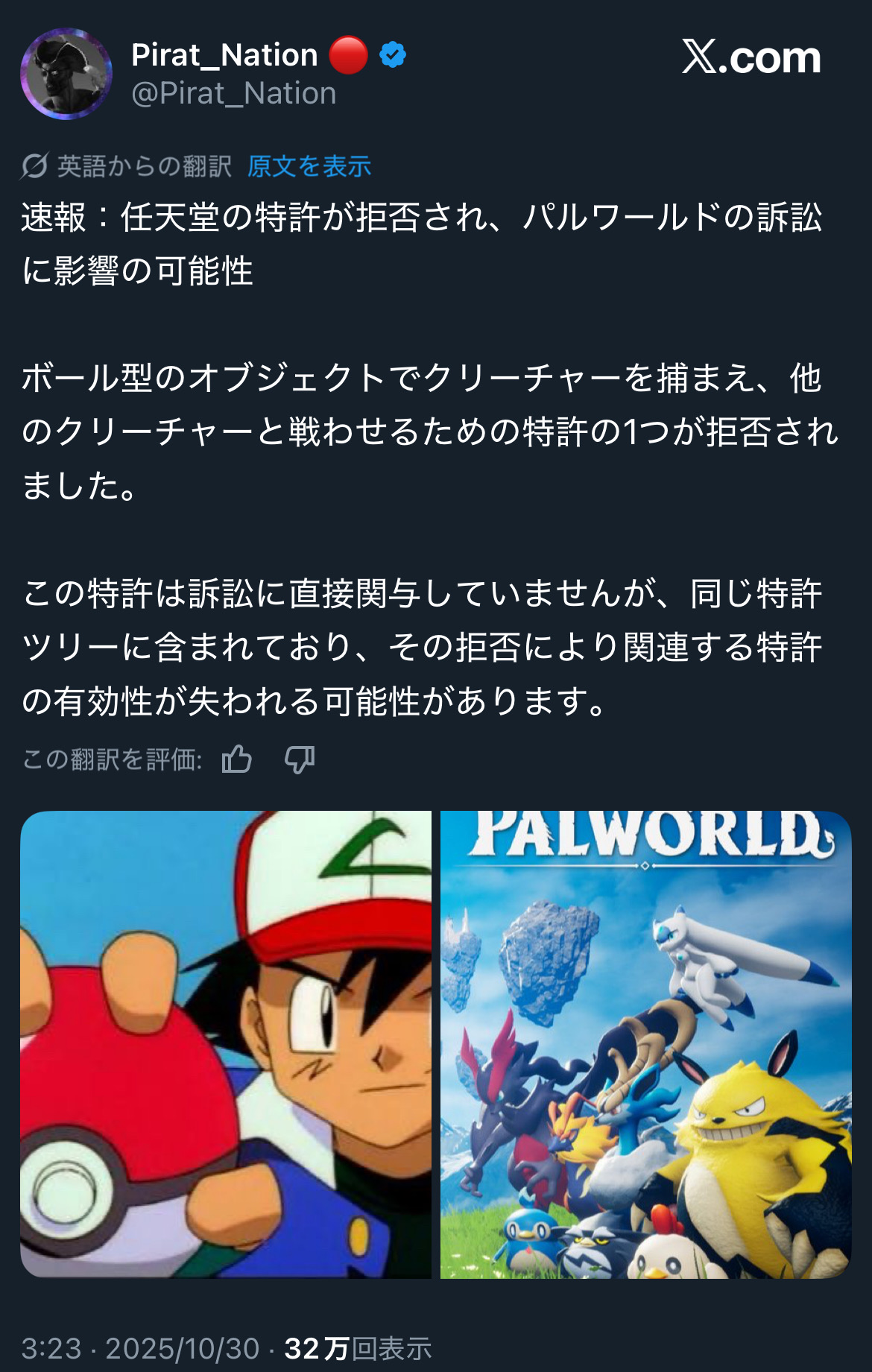Open the @Pirat_Nation profile from the username

pyautogui.click(x=233, y=94)
